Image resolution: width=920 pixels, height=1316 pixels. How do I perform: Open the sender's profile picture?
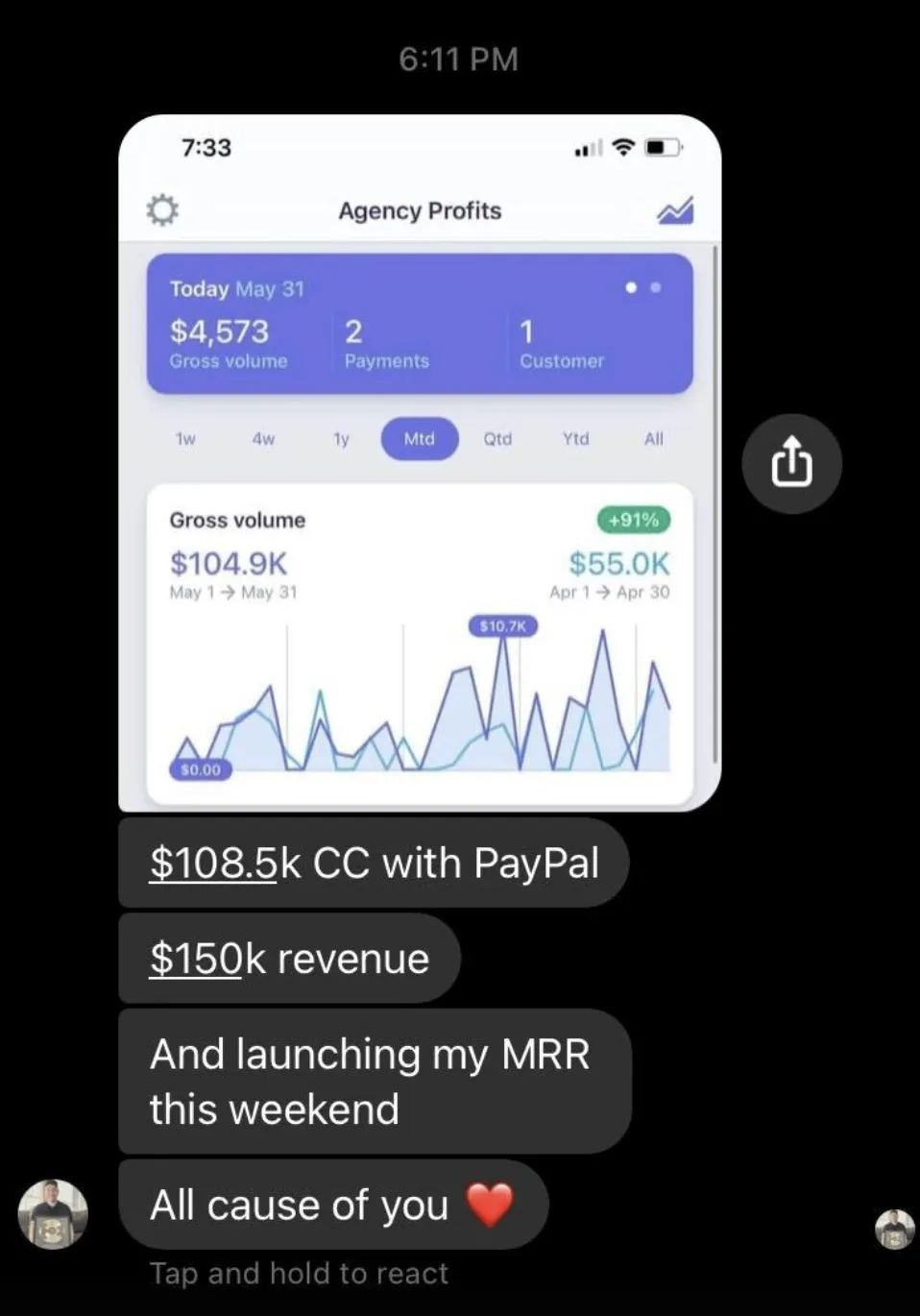(53, 1213)
